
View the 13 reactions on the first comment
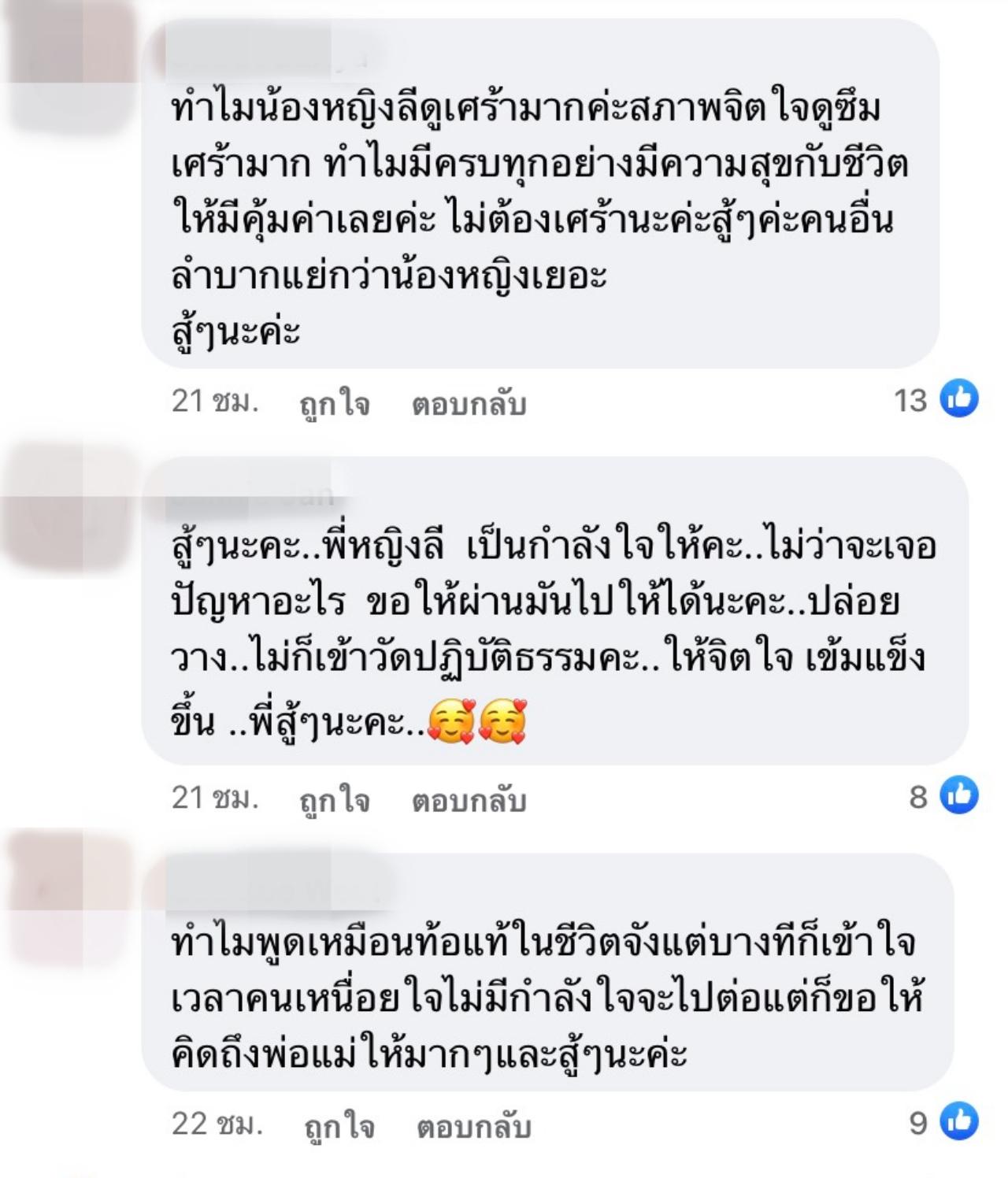click(937, 399)
